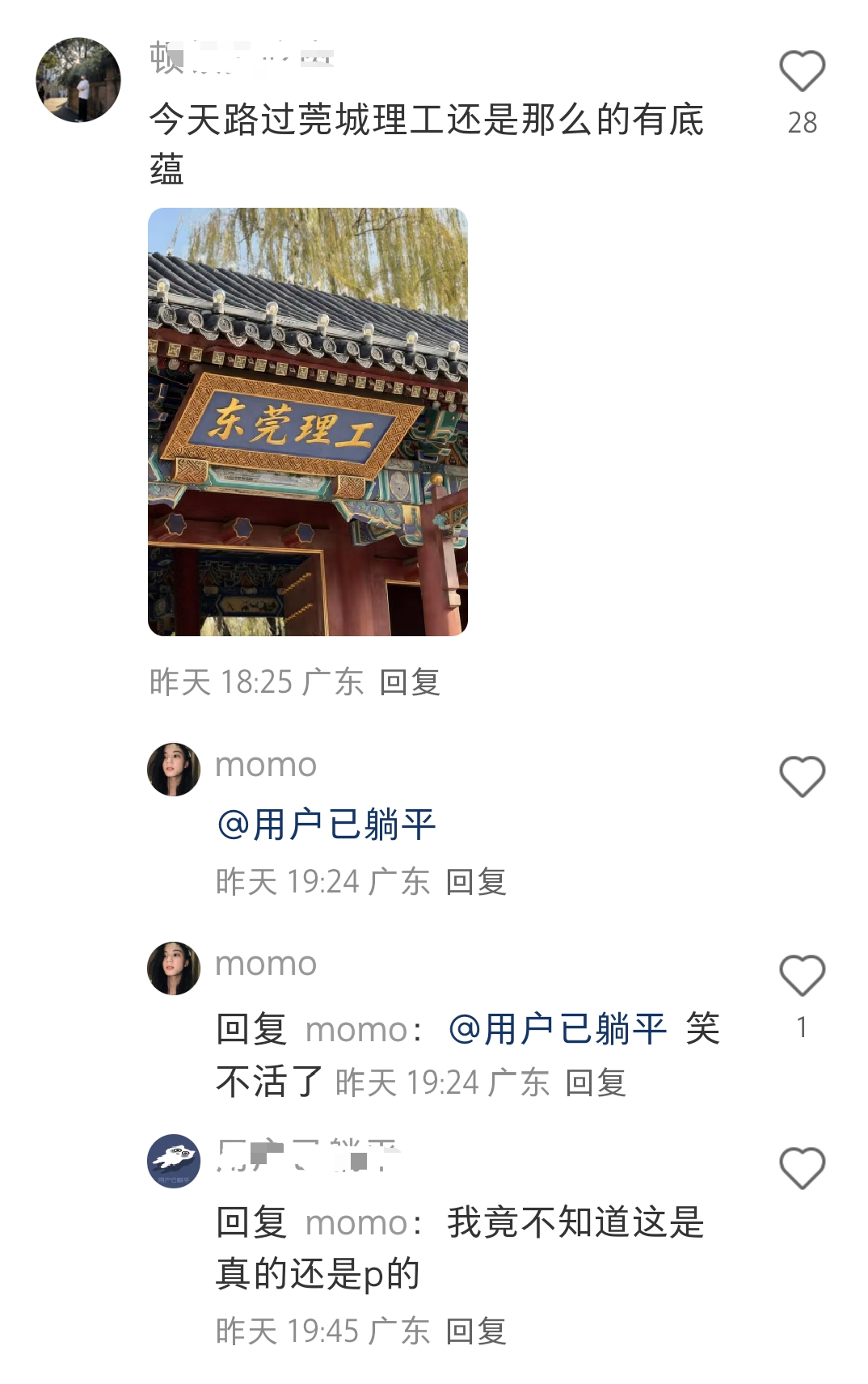Reply to momo's comment that only mentions @用户已躺平
868x1384 pixels.
476,881
